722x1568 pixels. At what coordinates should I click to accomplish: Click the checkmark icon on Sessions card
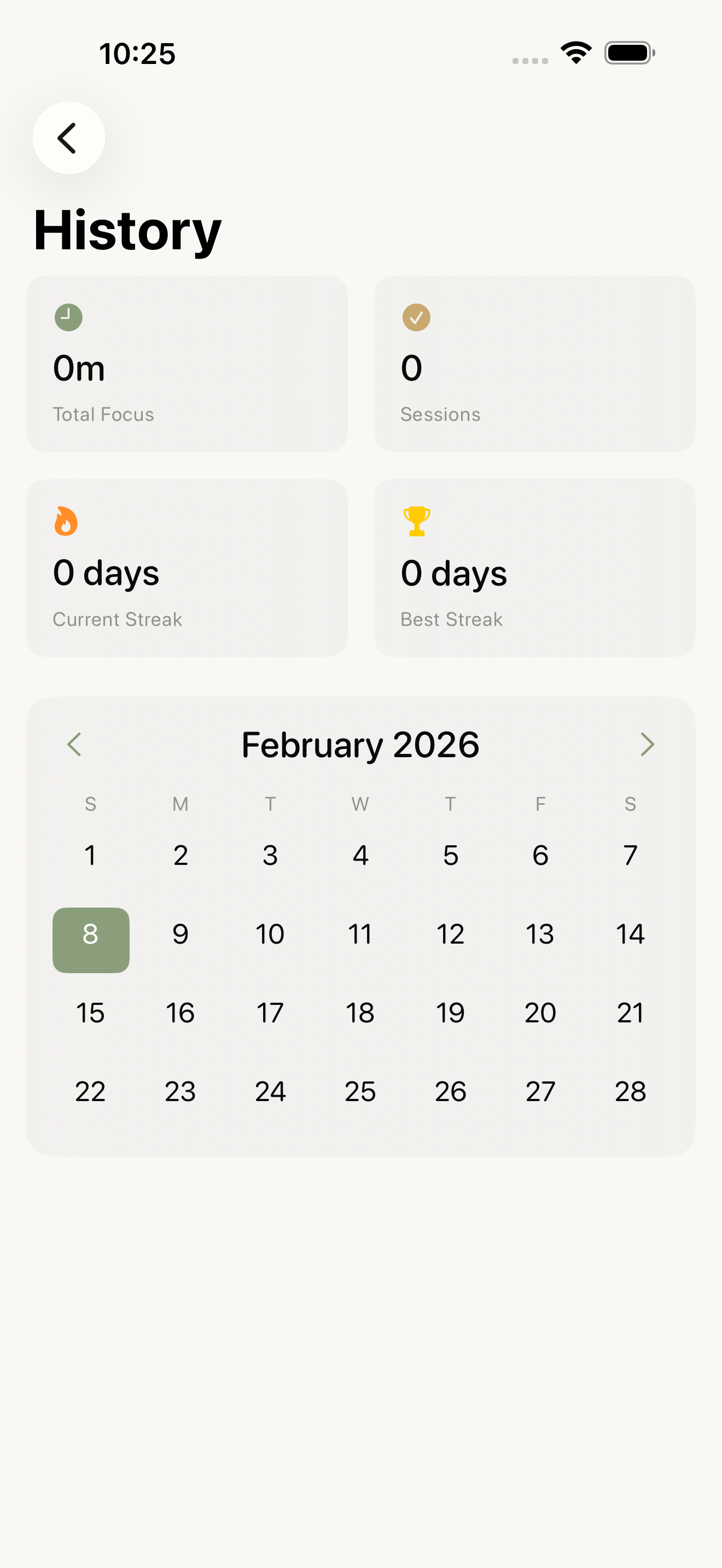(x=416, y=317)
